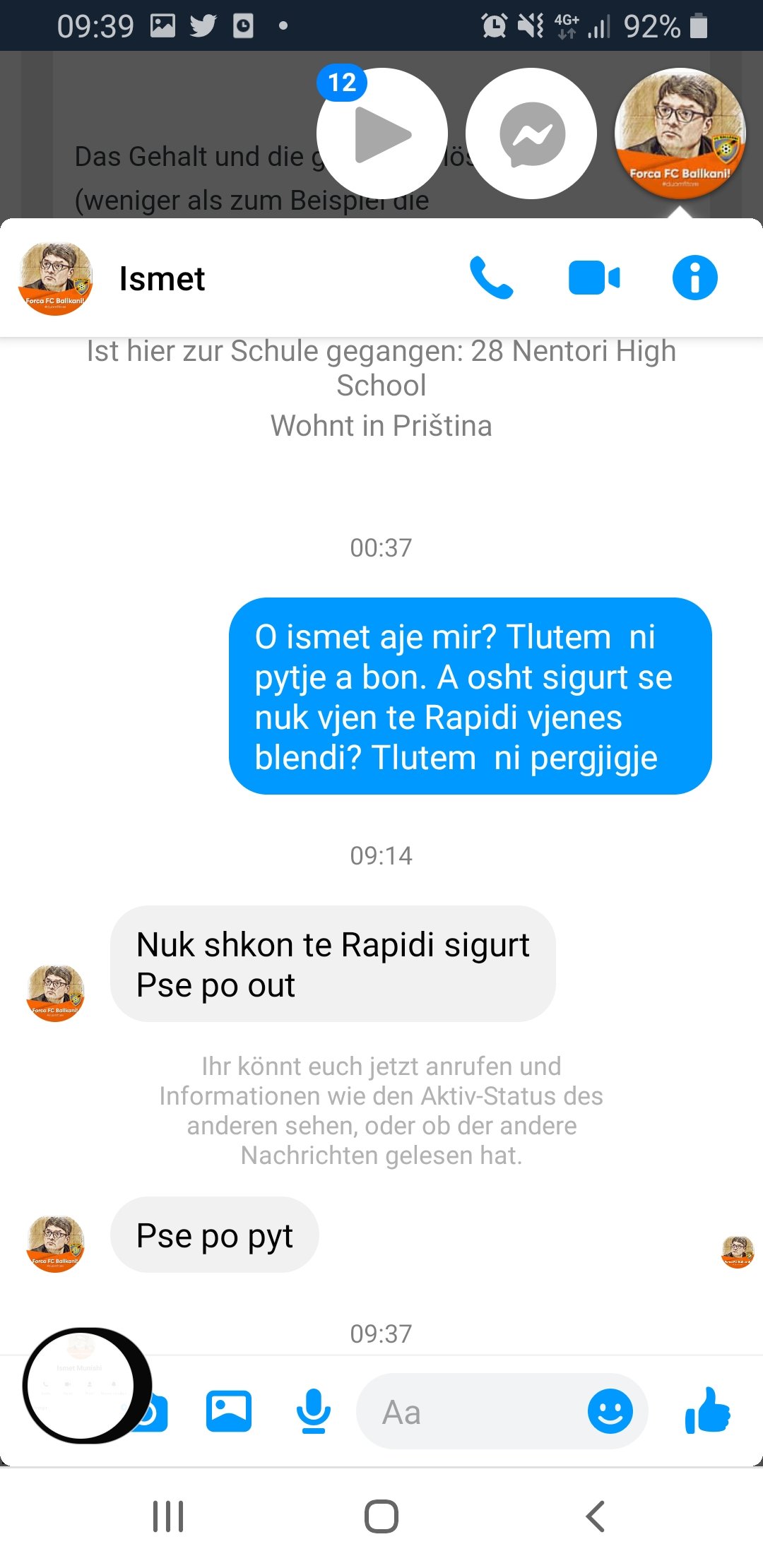Open the chat head with 12 badge

tap(382, 133)
